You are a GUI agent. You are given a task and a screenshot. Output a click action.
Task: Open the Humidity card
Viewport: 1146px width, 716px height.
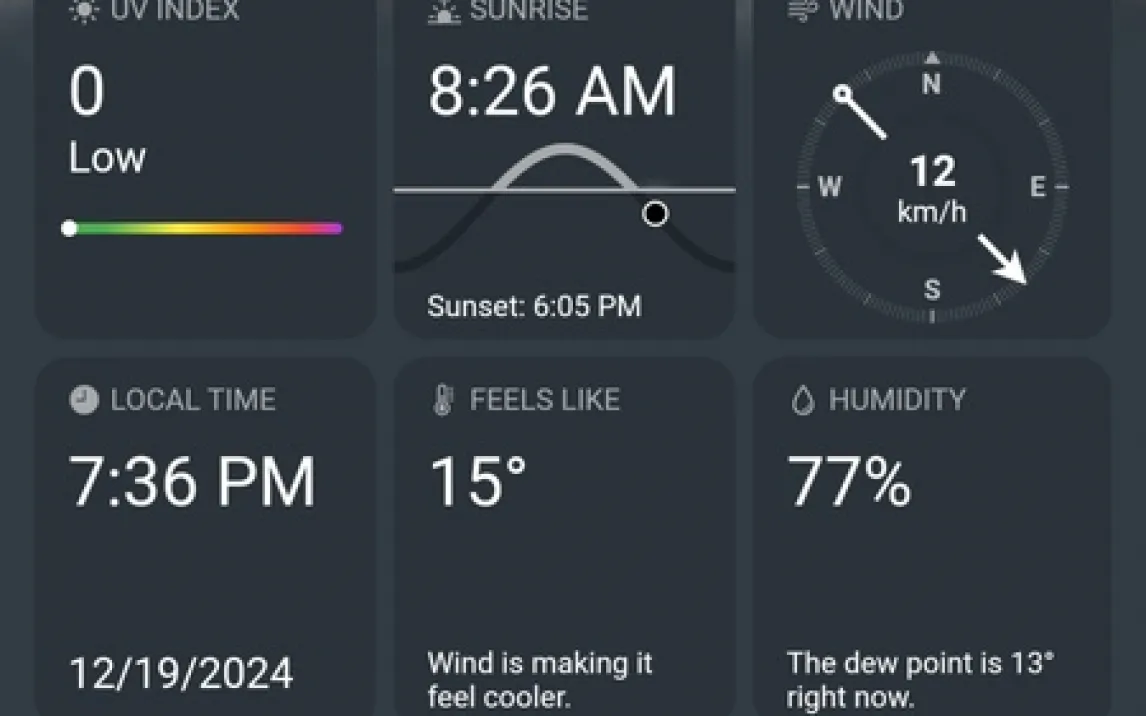931,540
